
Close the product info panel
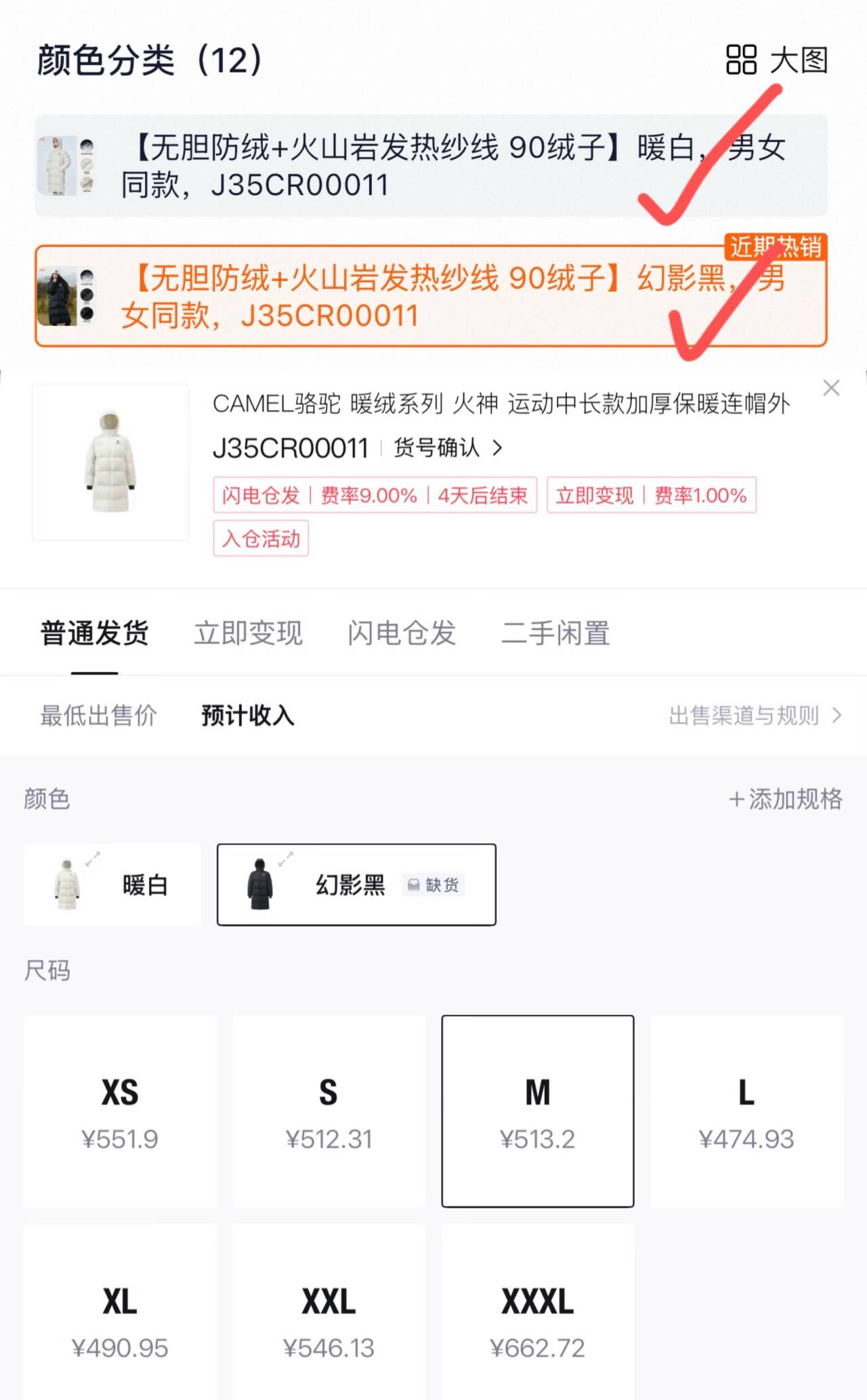click(x=831, y=388)
